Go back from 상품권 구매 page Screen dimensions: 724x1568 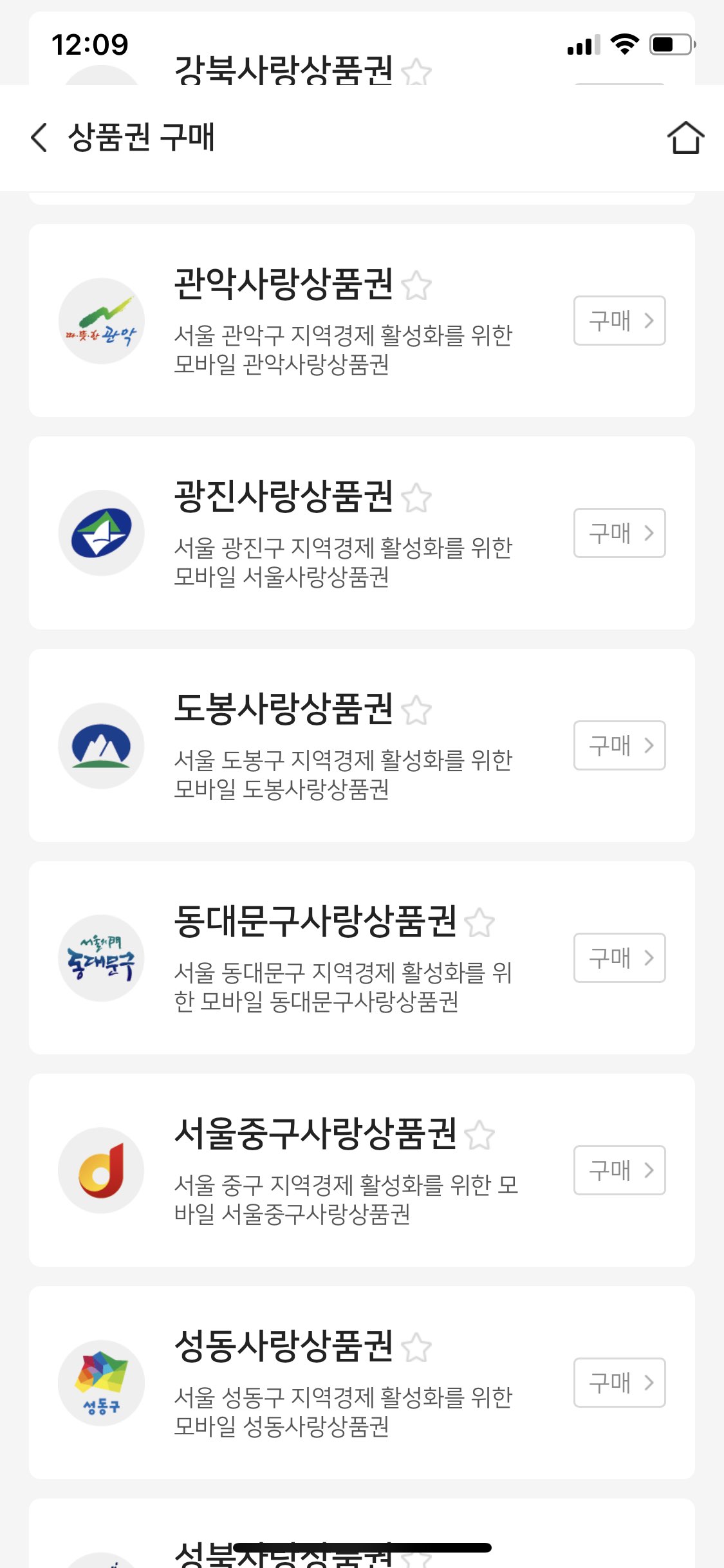coord(39,137)
